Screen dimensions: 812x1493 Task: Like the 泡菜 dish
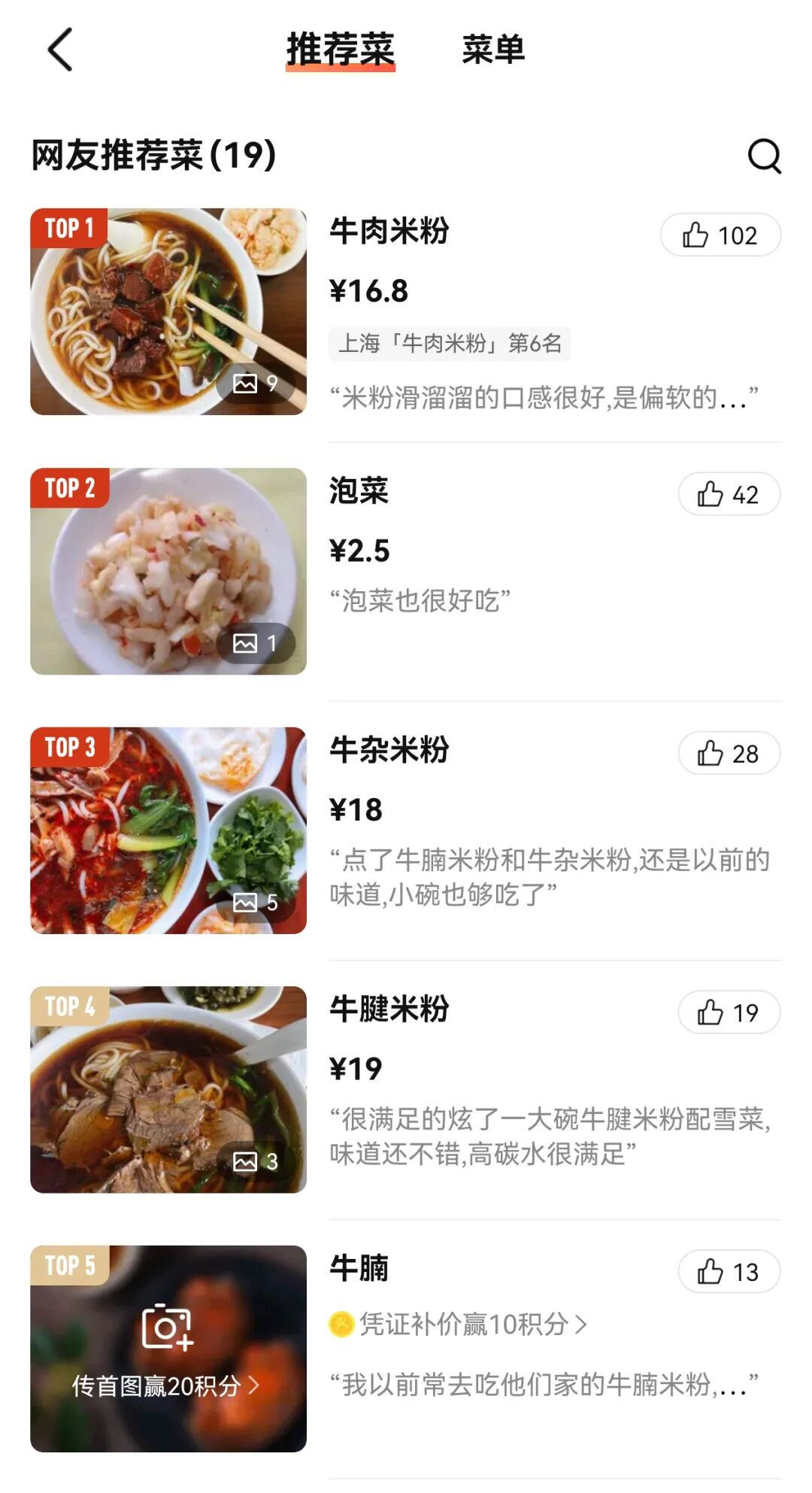click(x=729, y=494)
